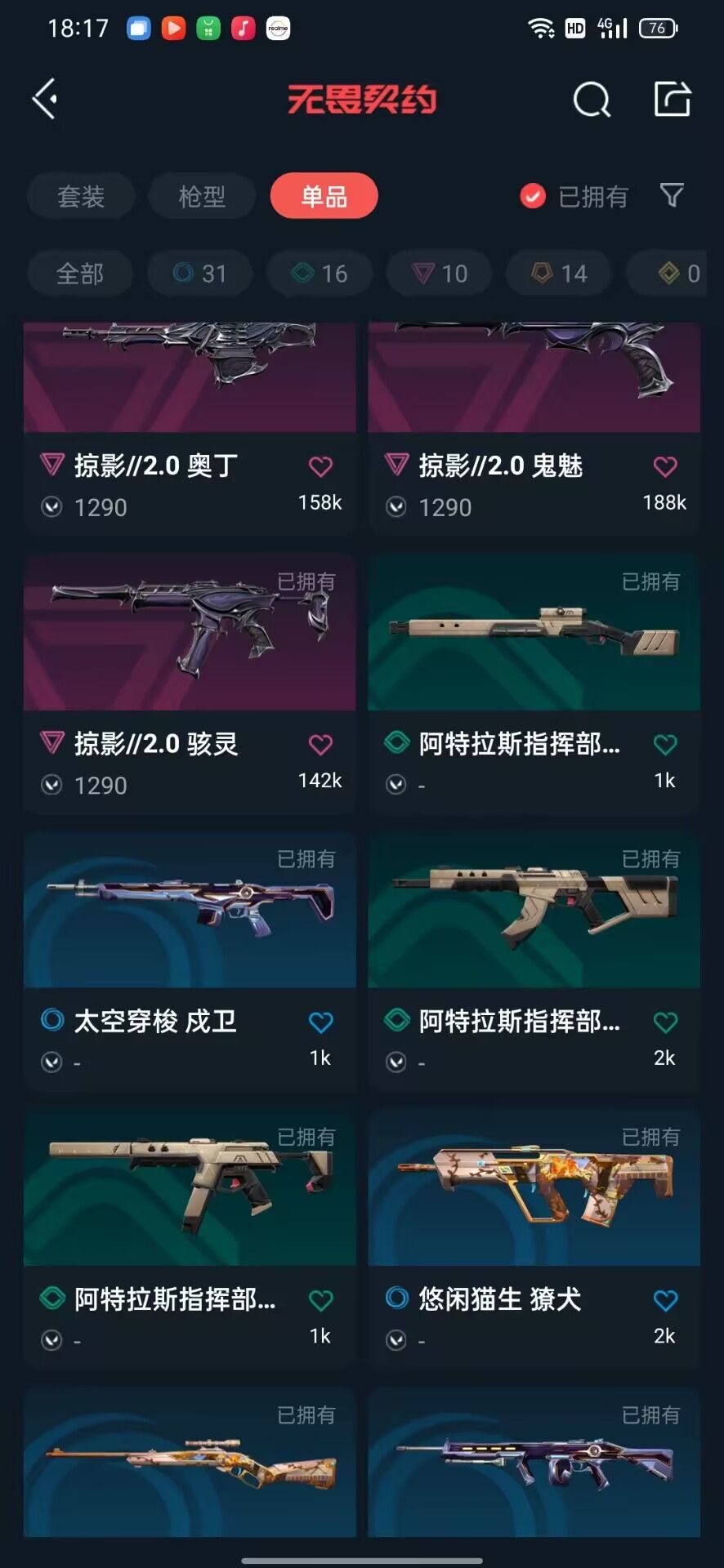Uncheck the 已拥有 filter checkbox
This screenshot has height=1568, width=724.
[x=533, y=196]
